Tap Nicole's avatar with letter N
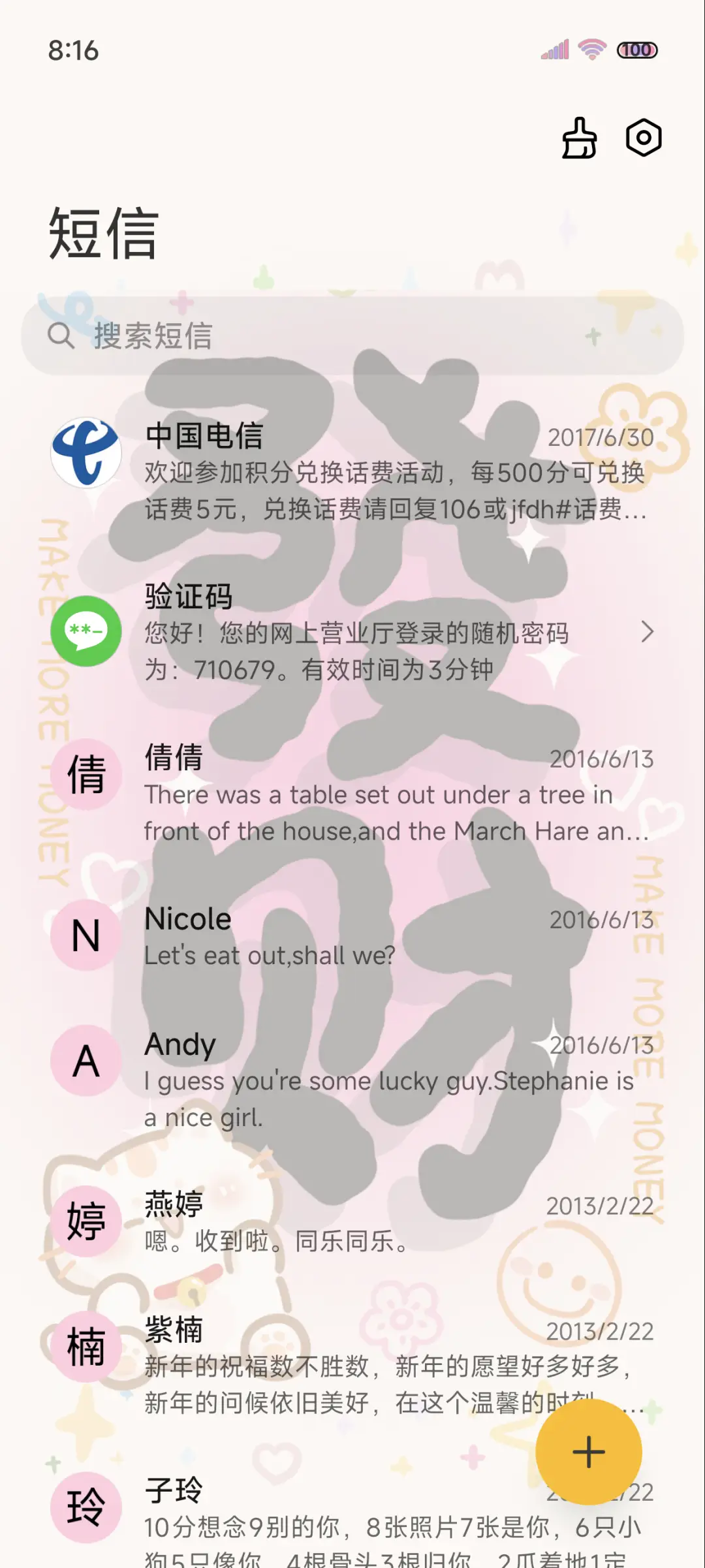705x1568 pixels. tap(86, 935)
